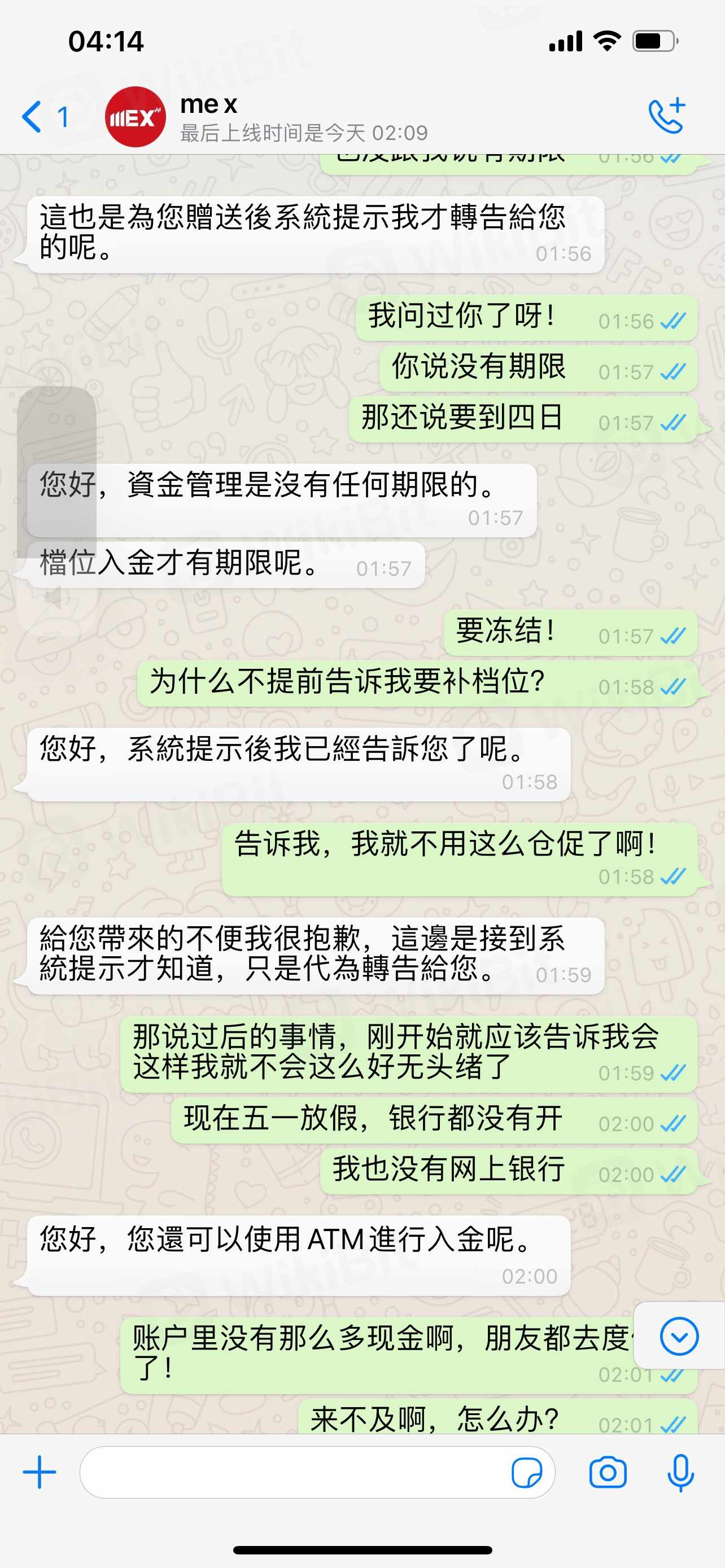Jump to the latest message

[x=678, y=1336]
